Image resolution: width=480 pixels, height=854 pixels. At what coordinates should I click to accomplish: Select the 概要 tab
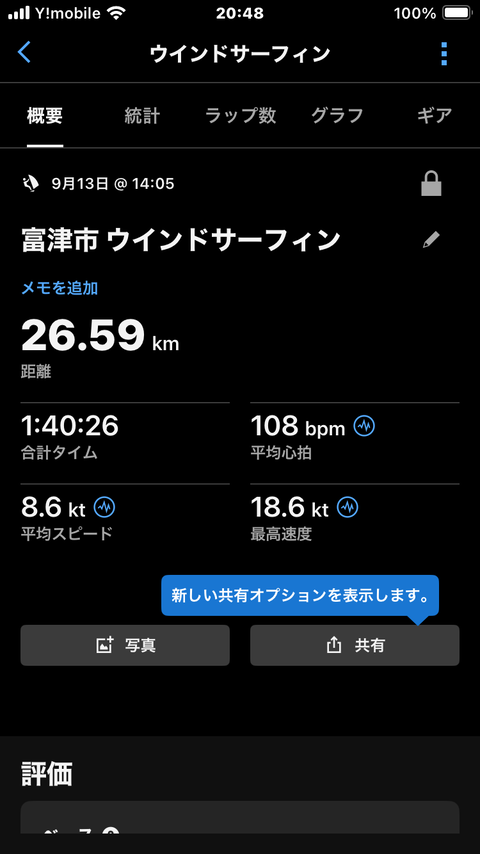point(45,115)
